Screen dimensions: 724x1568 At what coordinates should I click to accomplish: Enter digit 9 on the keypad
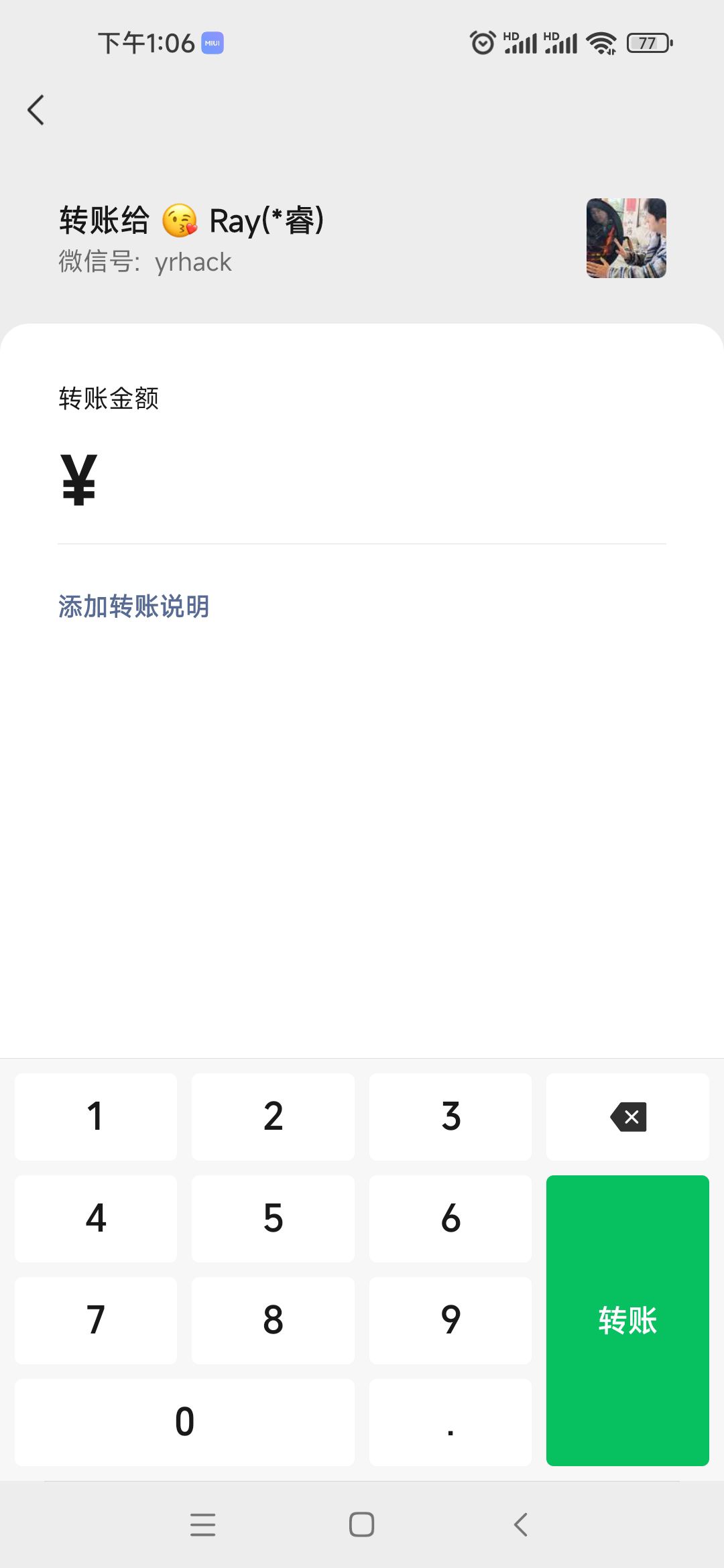pos(450,1320)
